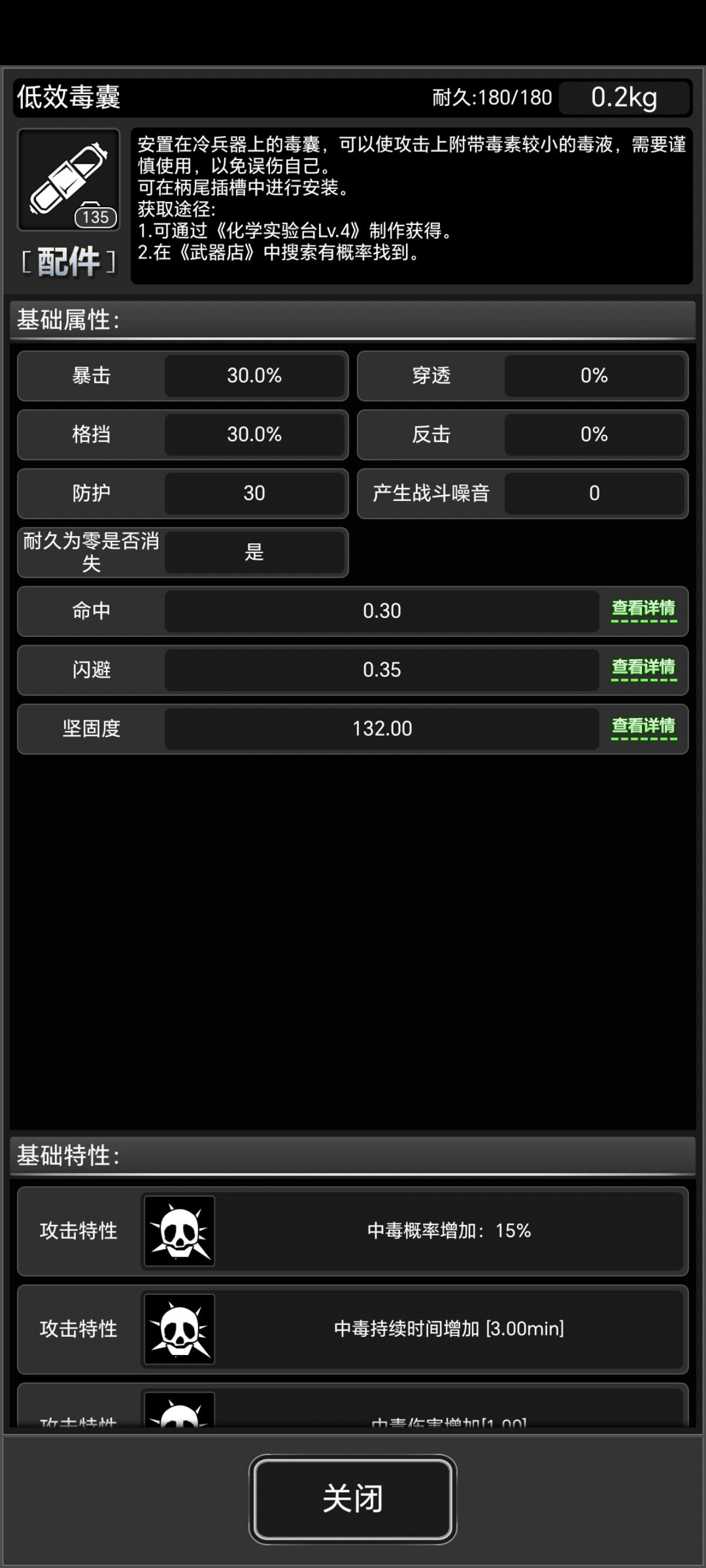This screenshot has height=1568, width=706.
Task: Click the weight indicator showing 0.2kg
Action: (624, 97)
